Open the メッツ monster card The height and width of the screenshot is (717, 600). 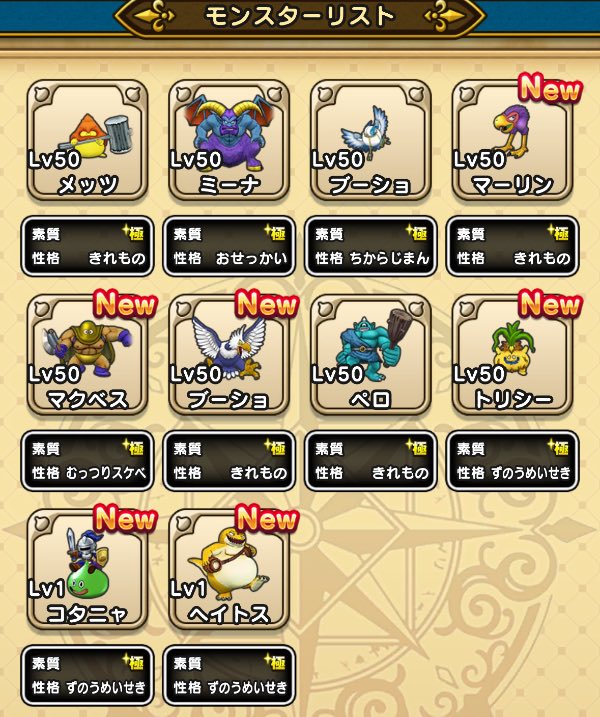[x=88, y=140]
